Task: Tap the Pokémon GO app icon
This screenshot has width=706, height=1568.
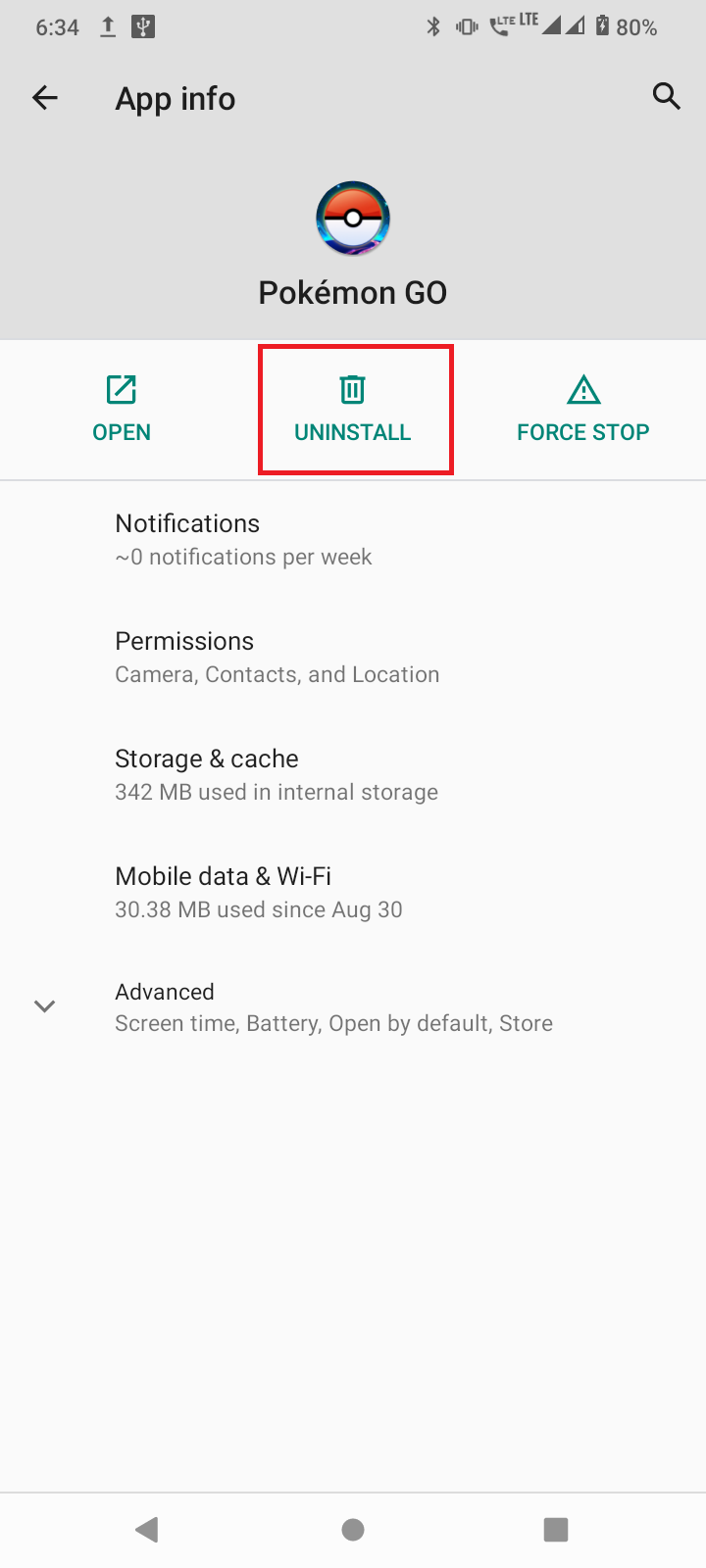Action: [352, 218]
